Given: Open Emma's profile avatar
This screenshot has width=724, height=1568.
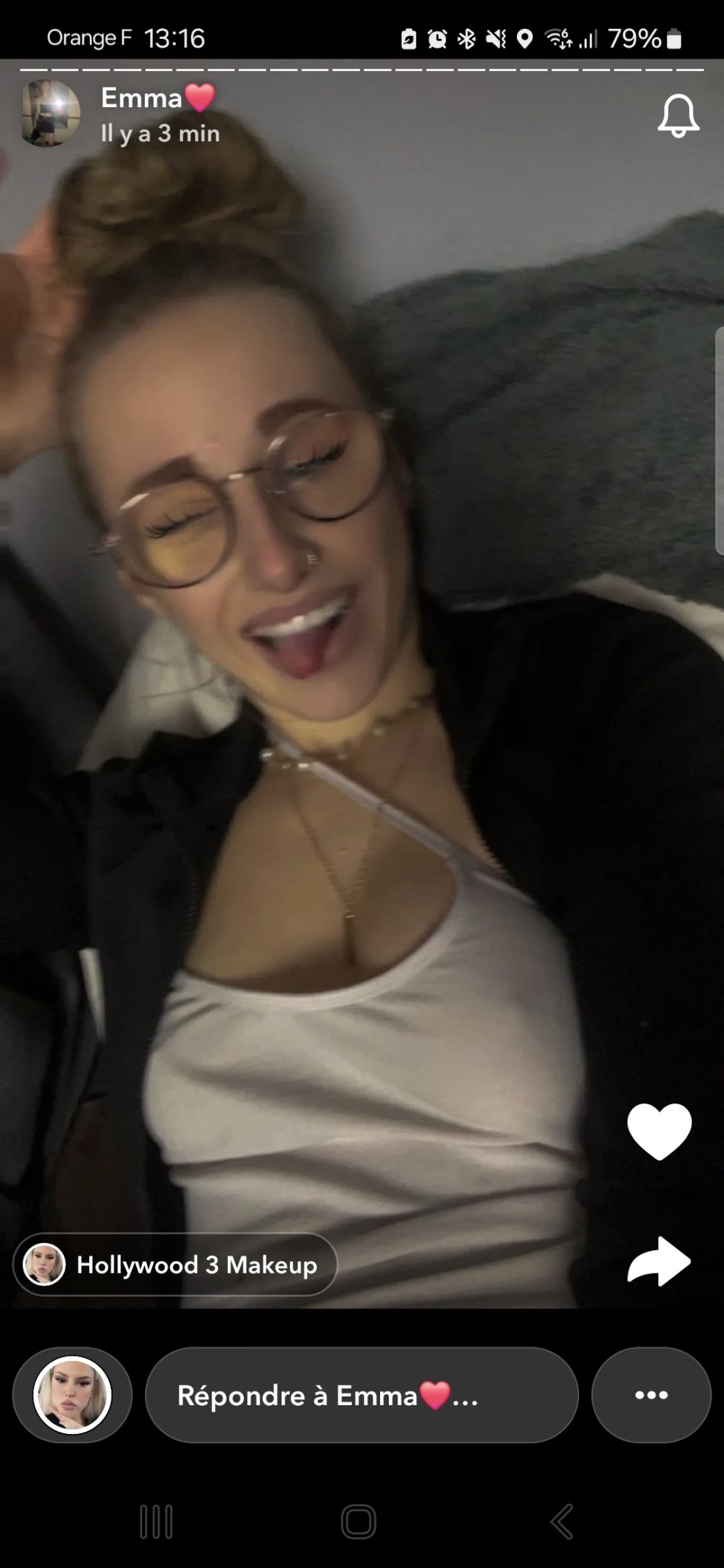Looking at the screenshot, I should [x=49, y=114].
